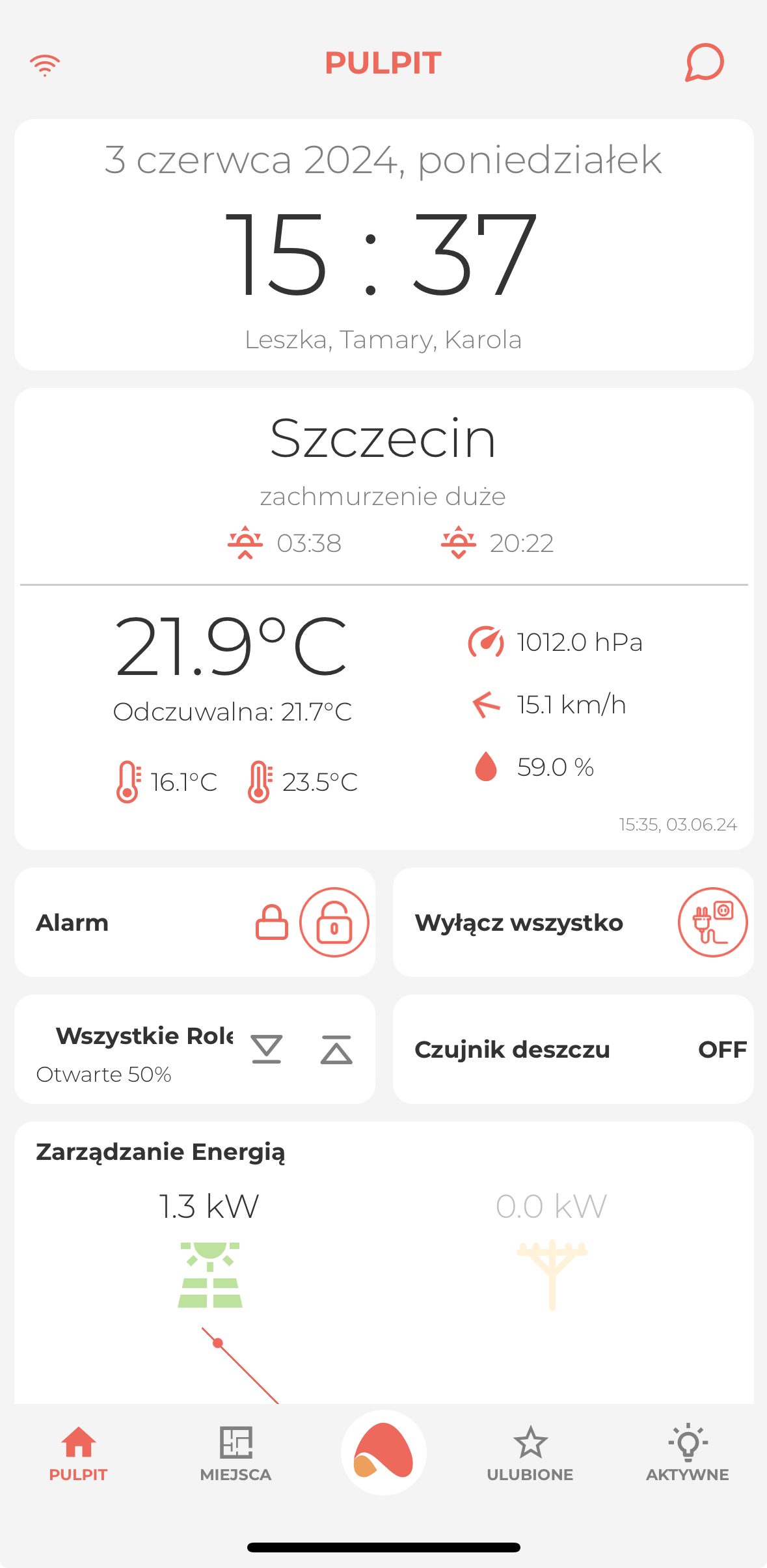The height and width of the screenshot is (1568, 767).
Task: Tap the central logo button
Action: (x=384, y=1452)
